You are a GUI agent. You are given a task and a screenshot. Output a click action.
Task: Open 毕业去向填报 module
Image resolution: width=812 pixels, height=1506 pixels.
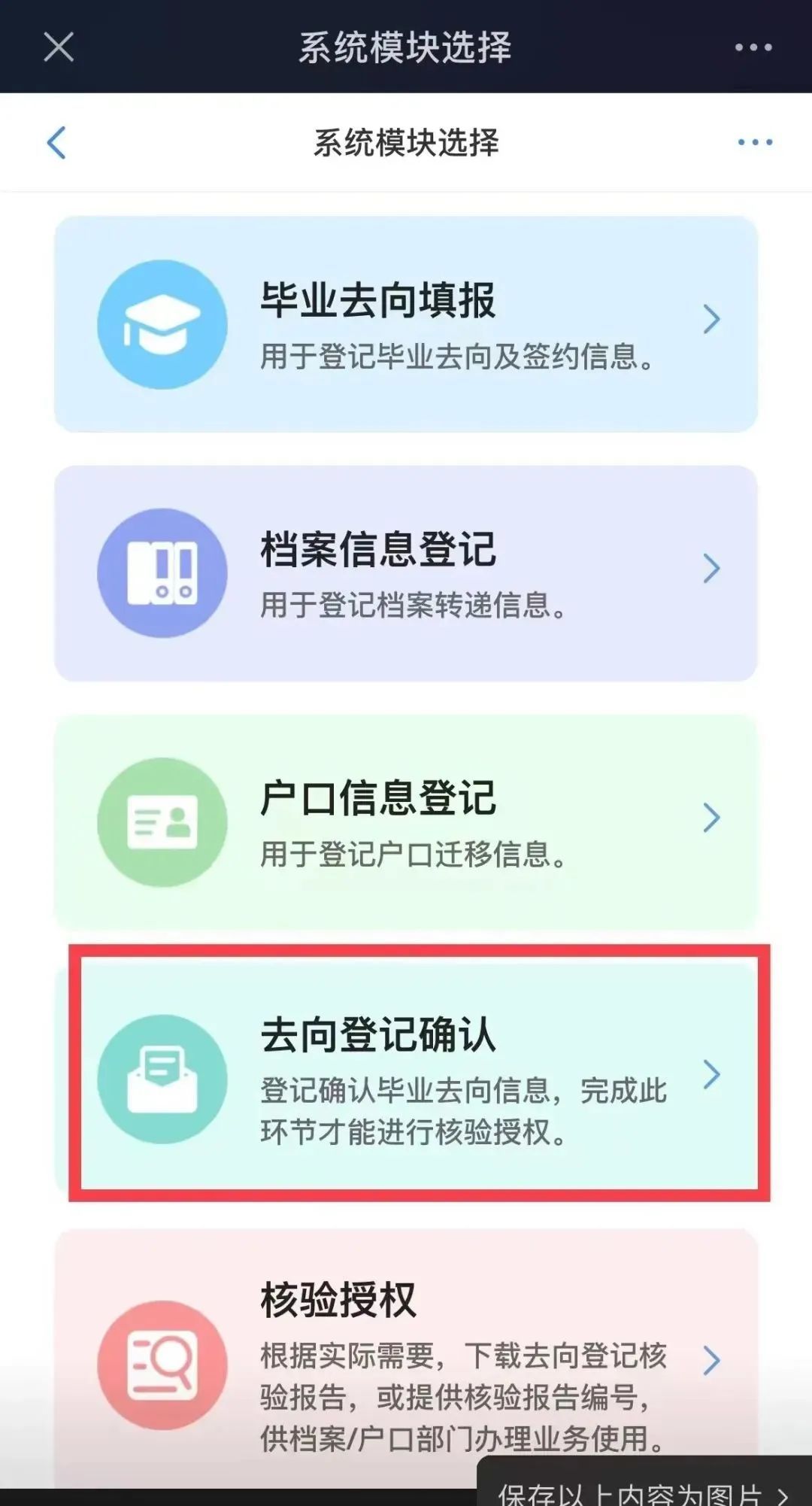[x=406, y=324]
